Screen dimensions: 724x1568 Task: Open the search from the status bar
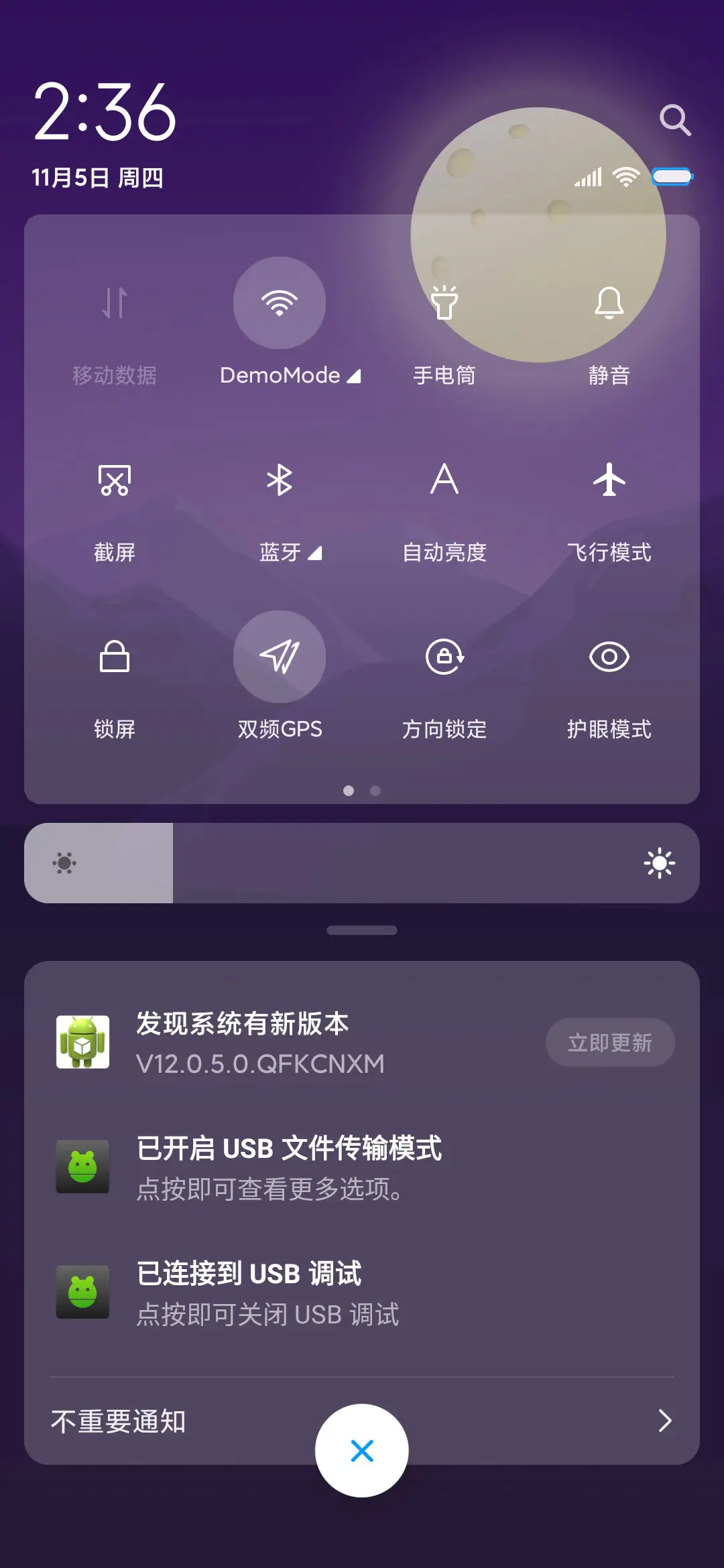coord(676,121)
